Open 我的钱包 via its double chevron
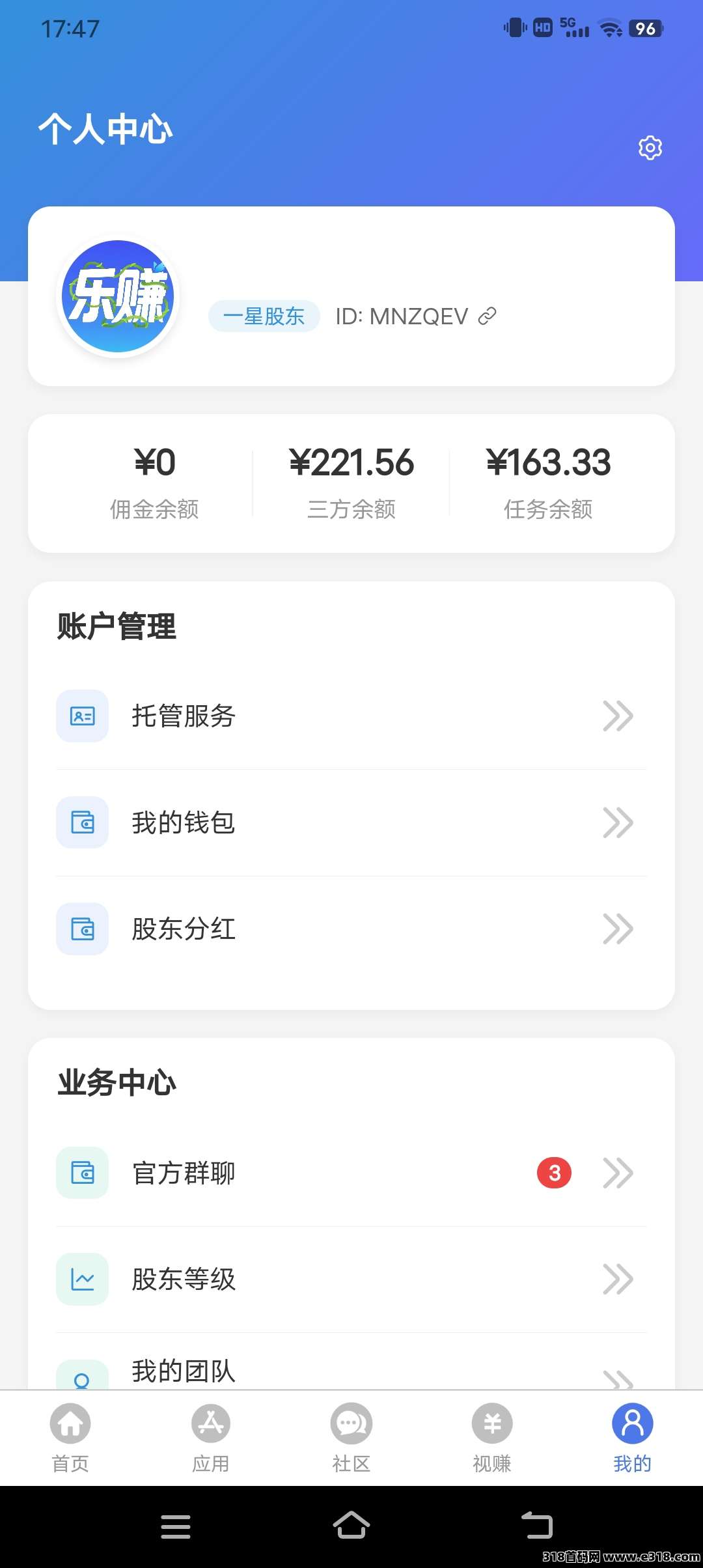Viewport: 703px width, 1568px height. pos(618,822)
